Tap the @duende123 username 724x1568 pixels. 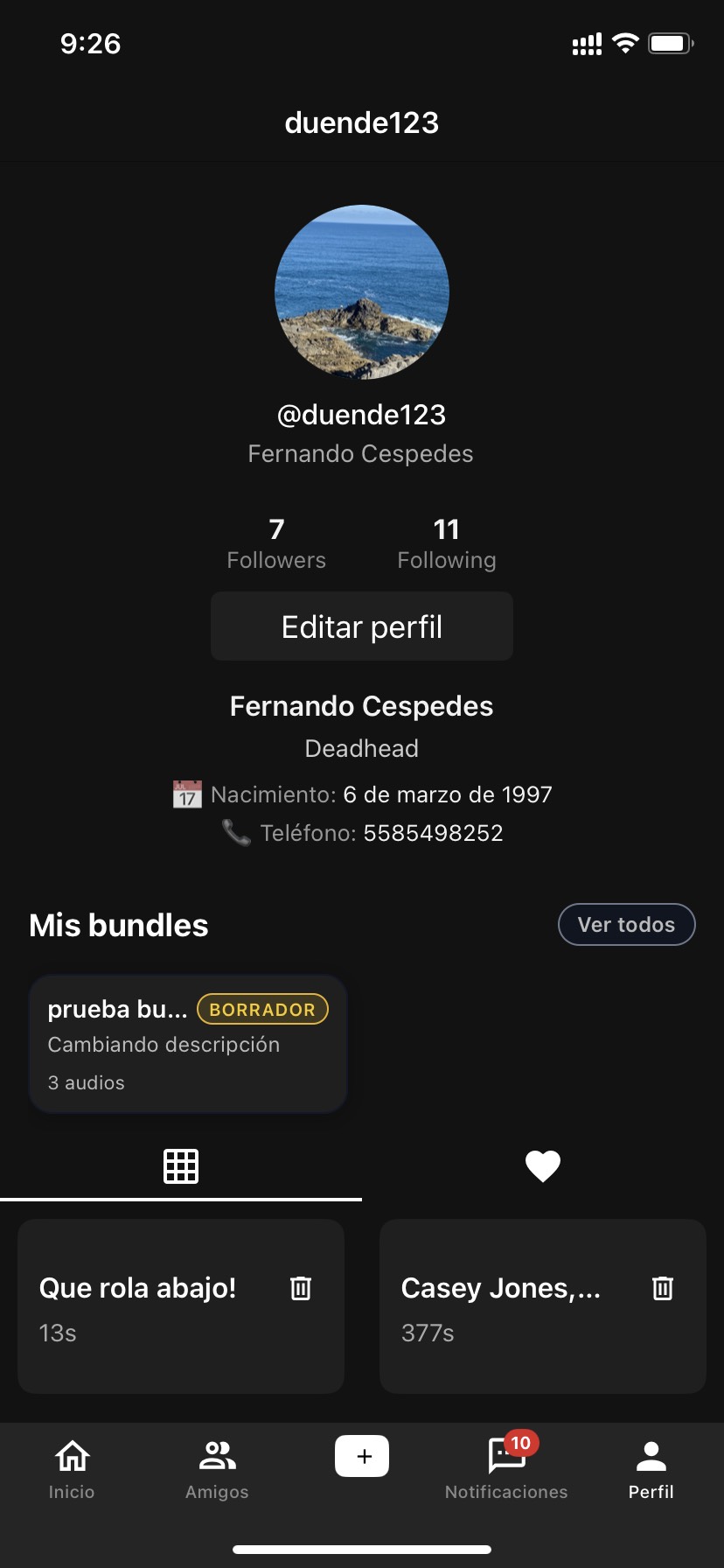(x=361, y=414)
